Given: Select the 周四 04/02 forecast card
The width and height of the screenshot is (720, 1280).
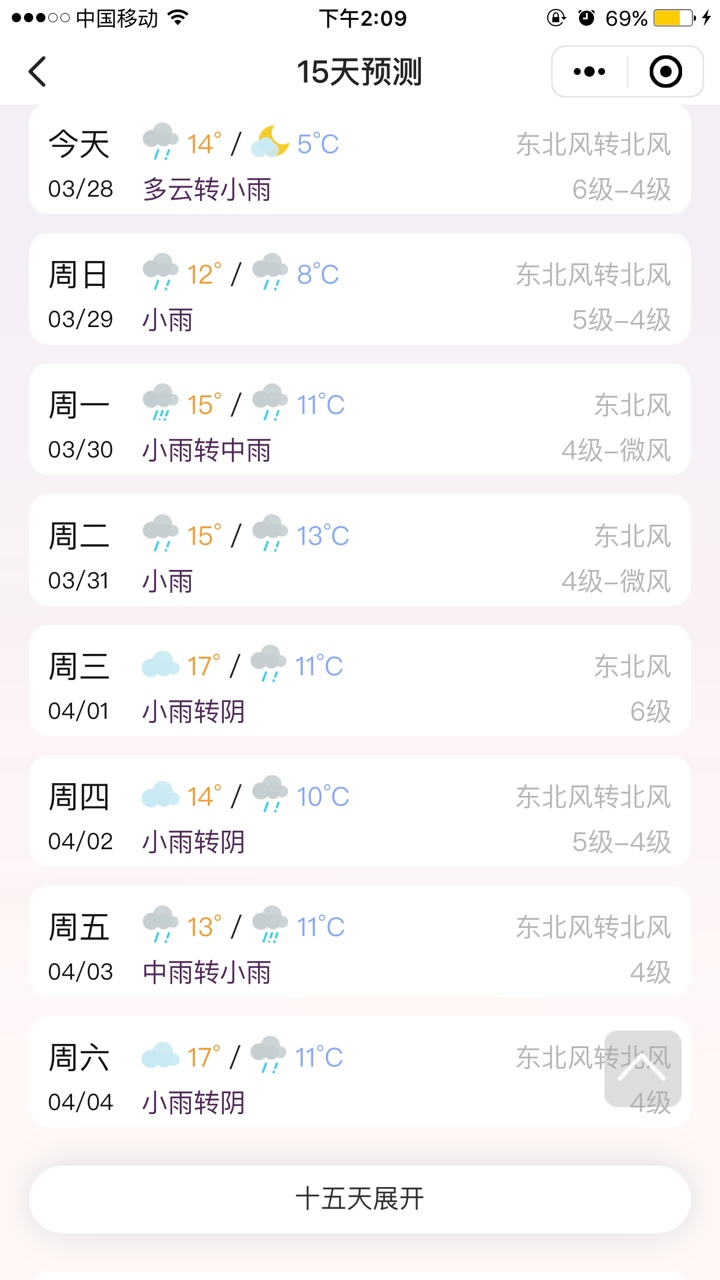Looking at the screenshot, I should 360,811.
